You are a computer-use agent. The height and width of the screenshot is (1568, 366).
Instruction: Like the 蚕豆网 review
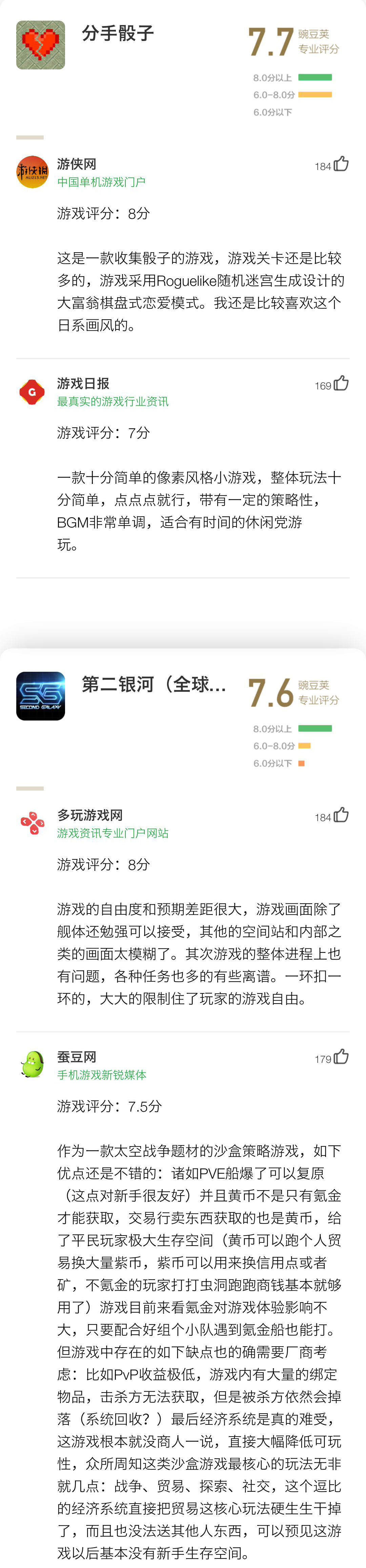[x=341, y=1057]
